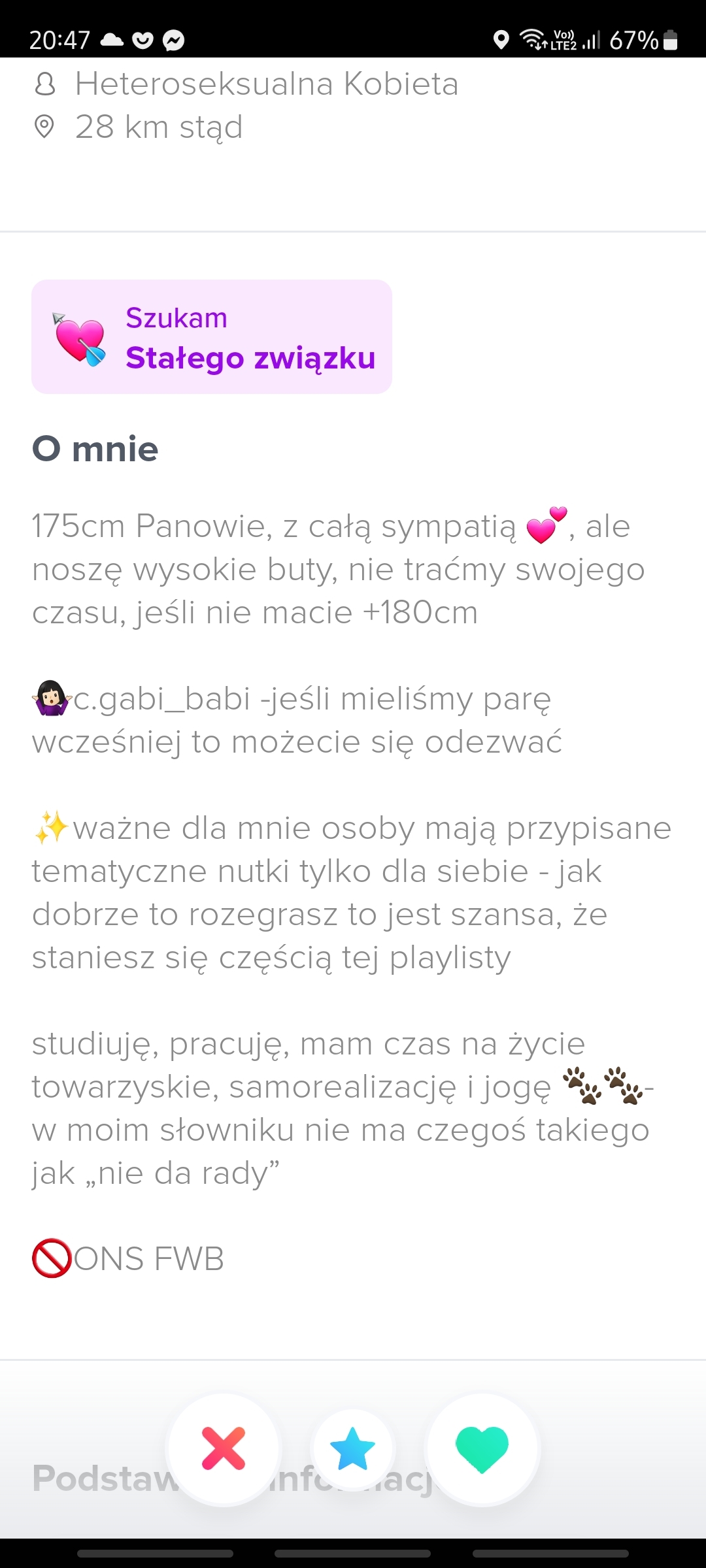
Task: Reject this profile with the red X
Action: coord(224,1449)
